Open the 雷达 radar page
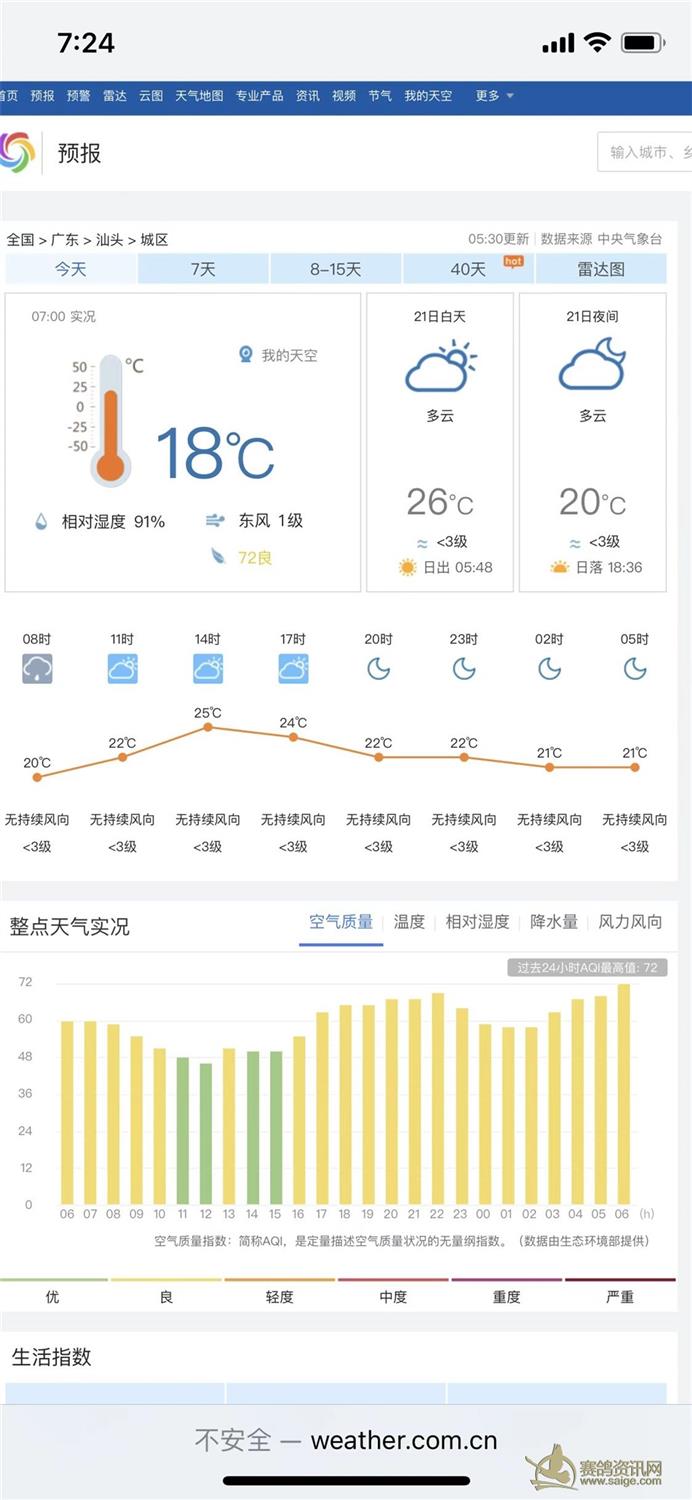The width and height of the screenshot is (692, 1500). pyautogui.click(x=114, y=96)
